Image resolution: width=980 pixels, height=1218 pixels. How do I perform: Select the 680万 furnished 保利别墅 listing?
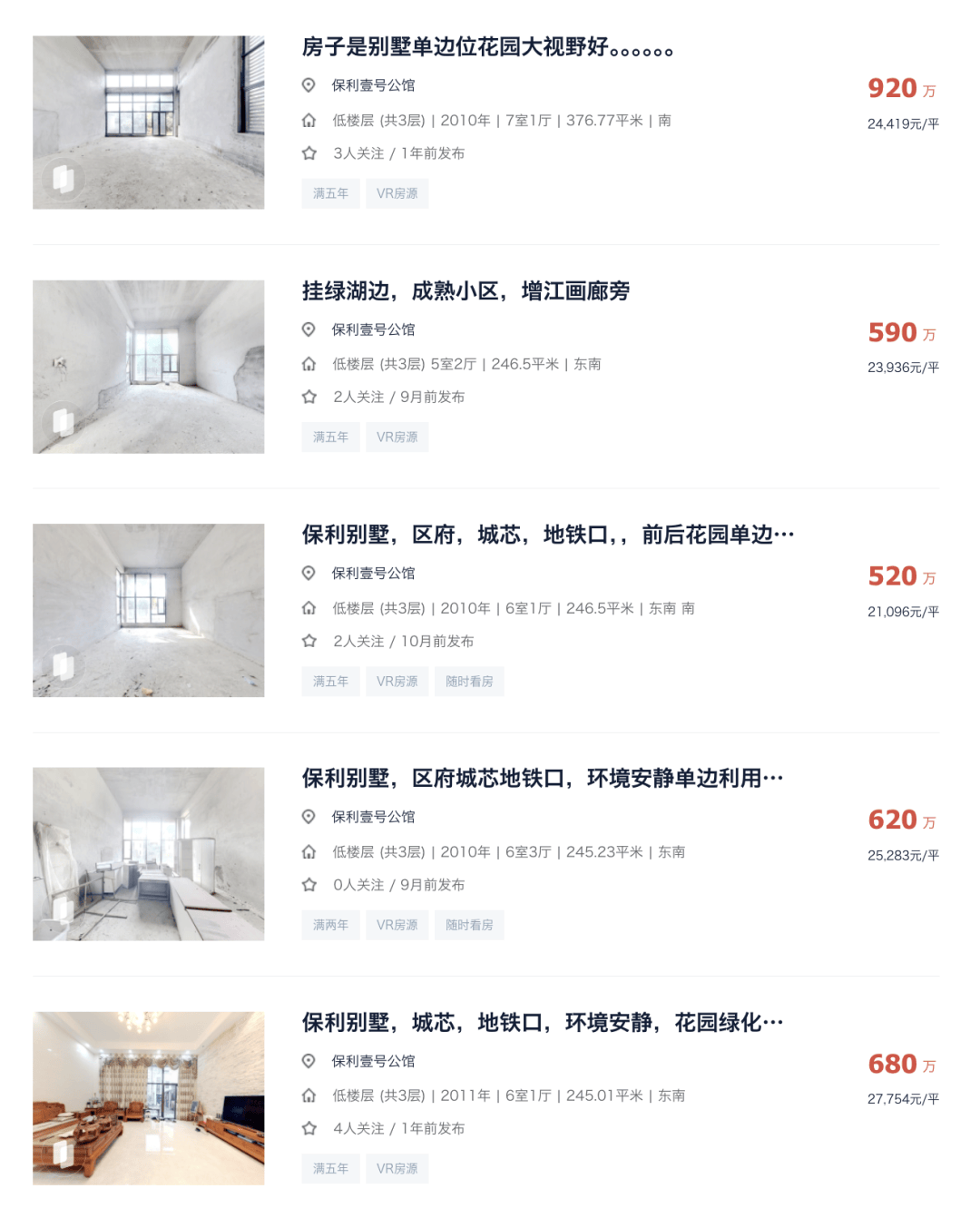542,1022
